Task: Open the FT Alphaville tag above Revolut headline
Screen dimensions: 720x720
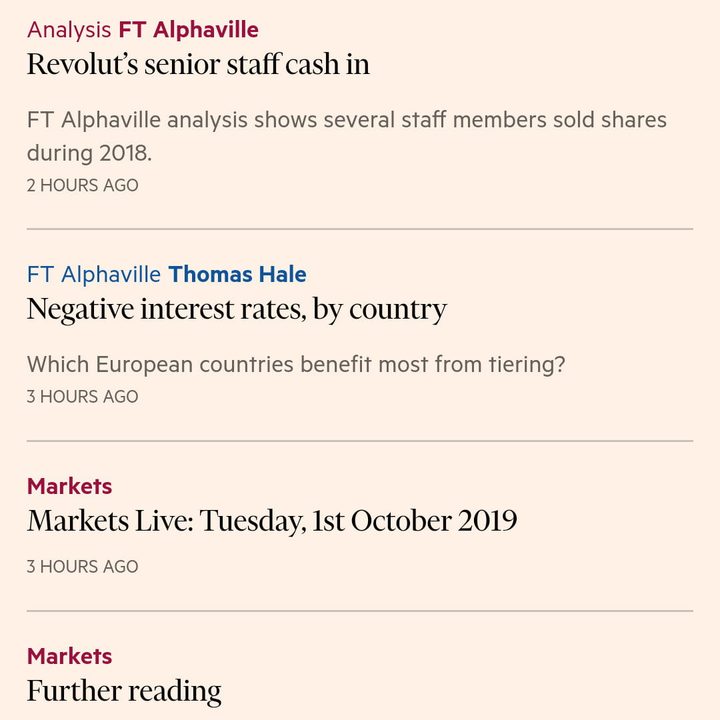Action: pyautogui.click(x=188, y=29)
